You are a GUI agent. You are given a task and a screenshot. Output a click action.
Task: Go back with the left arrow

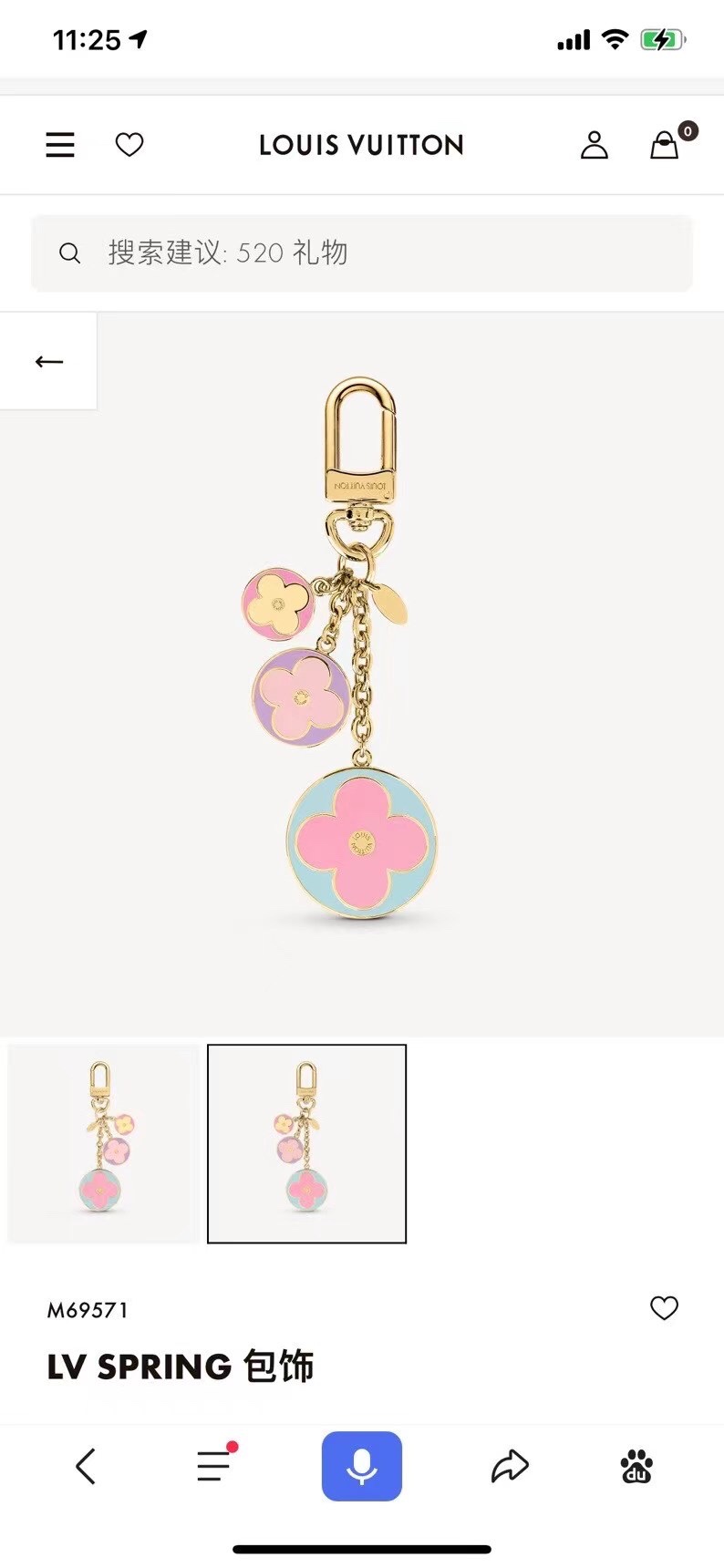point(49,362)
